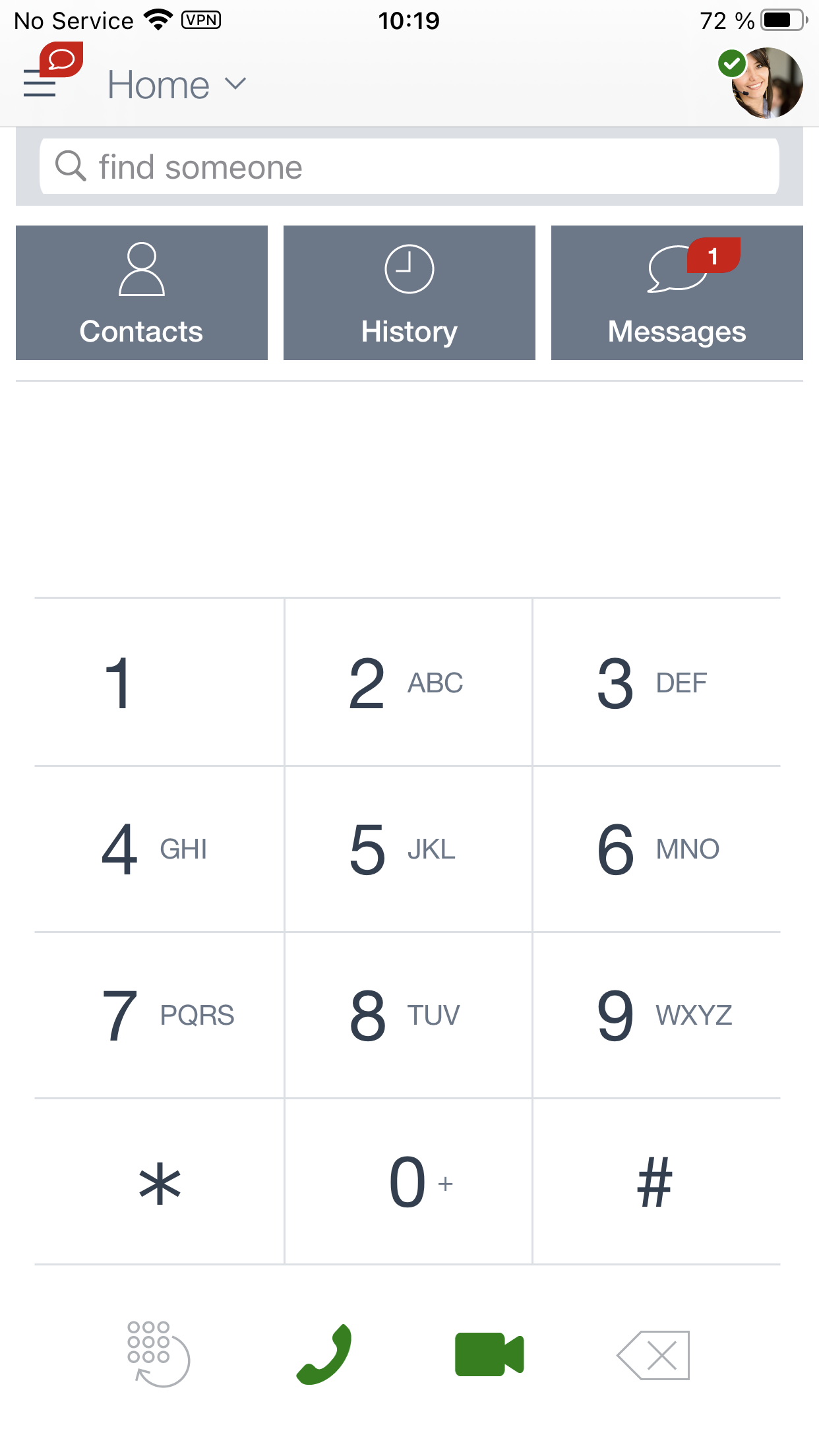Image resolution: width=819 pixels, height=1456 pixels.
Task: Tap your green availability status indicator
Action: (x=731, y=64)
